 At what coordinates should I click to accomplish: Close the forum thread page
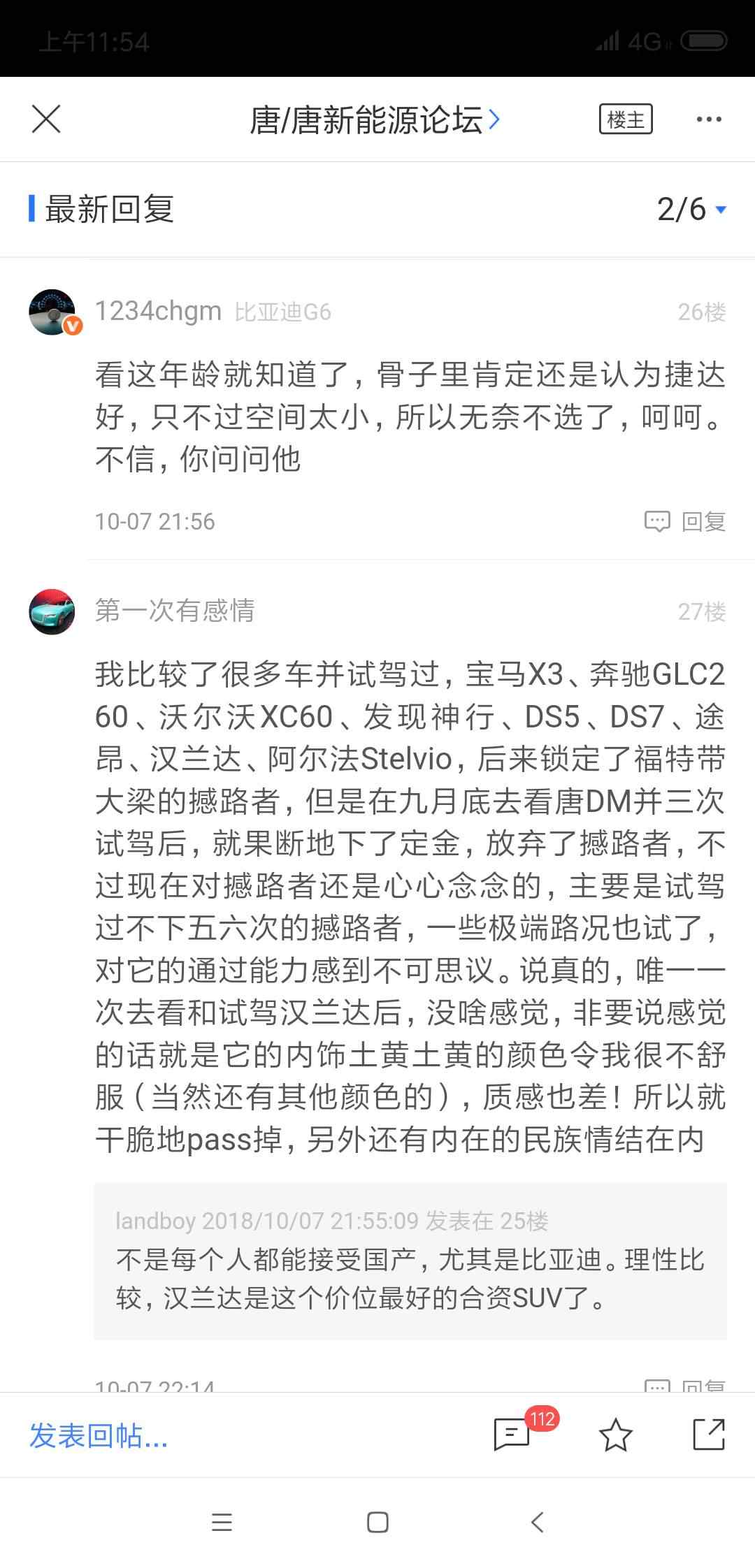[46, 119]
